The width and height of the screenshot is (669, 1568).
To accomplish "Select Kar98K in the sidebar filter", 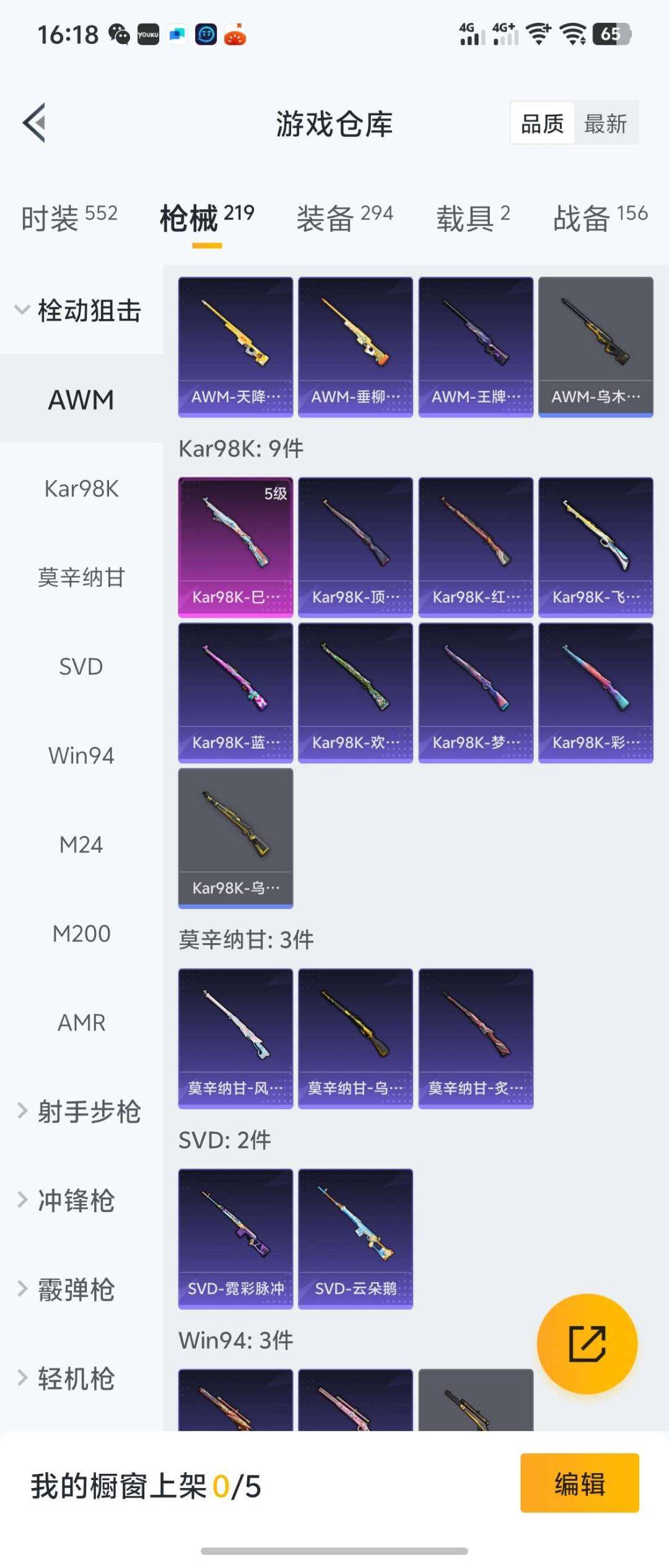I will (x=80, y=490).
